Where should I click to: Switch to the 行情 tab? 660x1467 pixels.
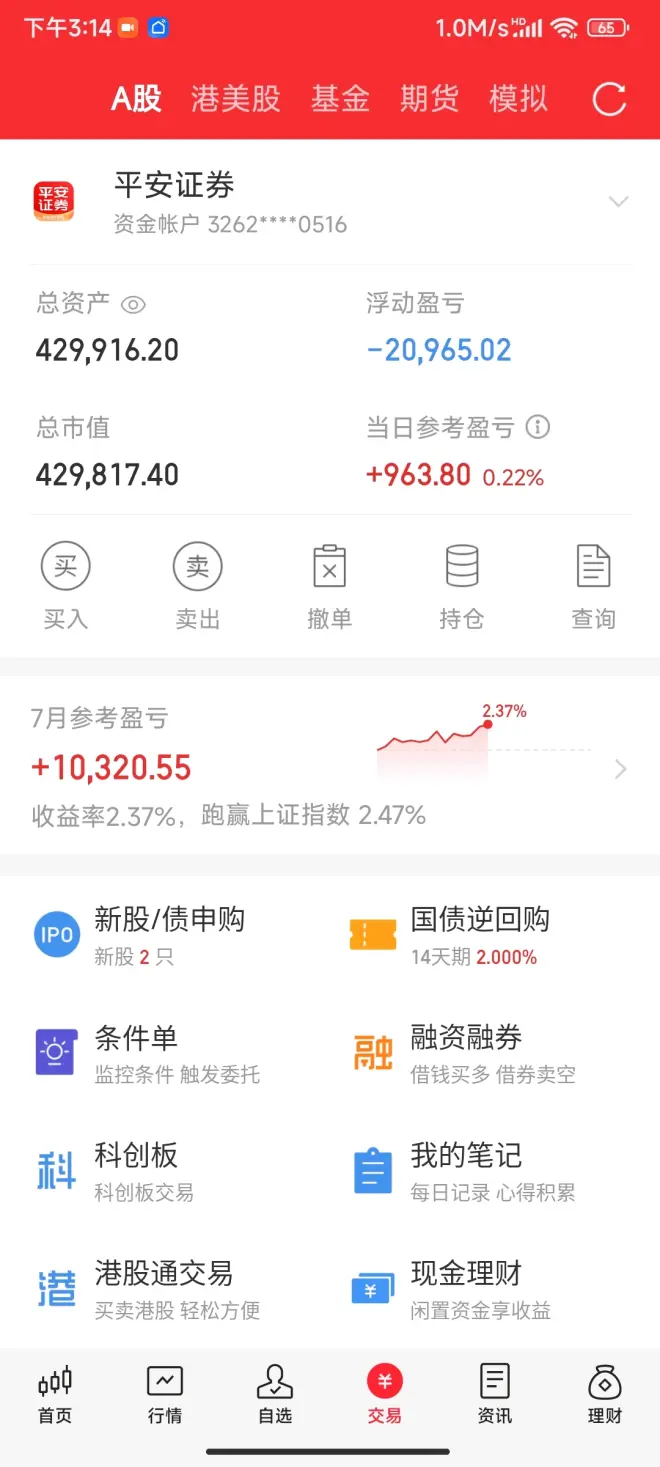click(x=165, y=1394)
